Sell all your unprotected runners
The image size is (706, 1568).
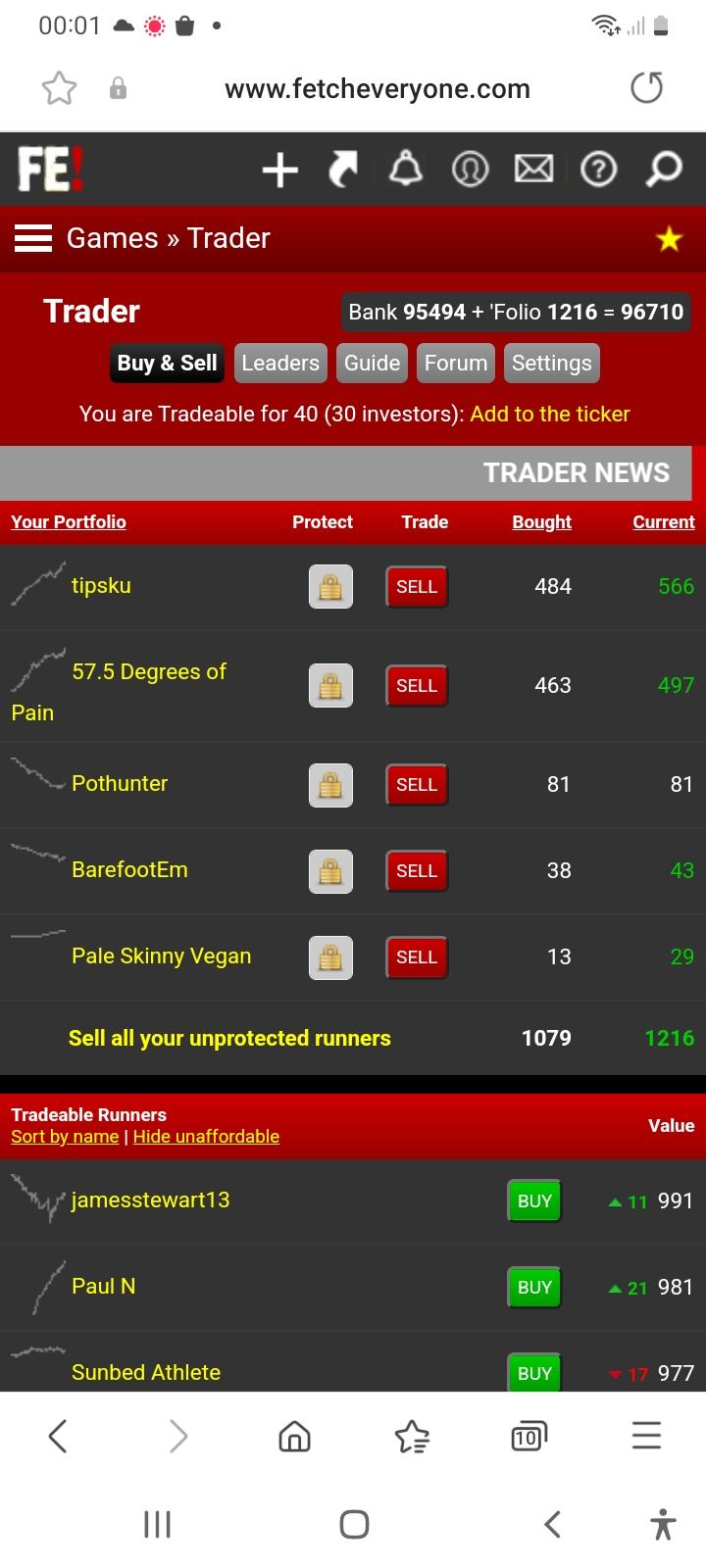[x=229, y=1038]
